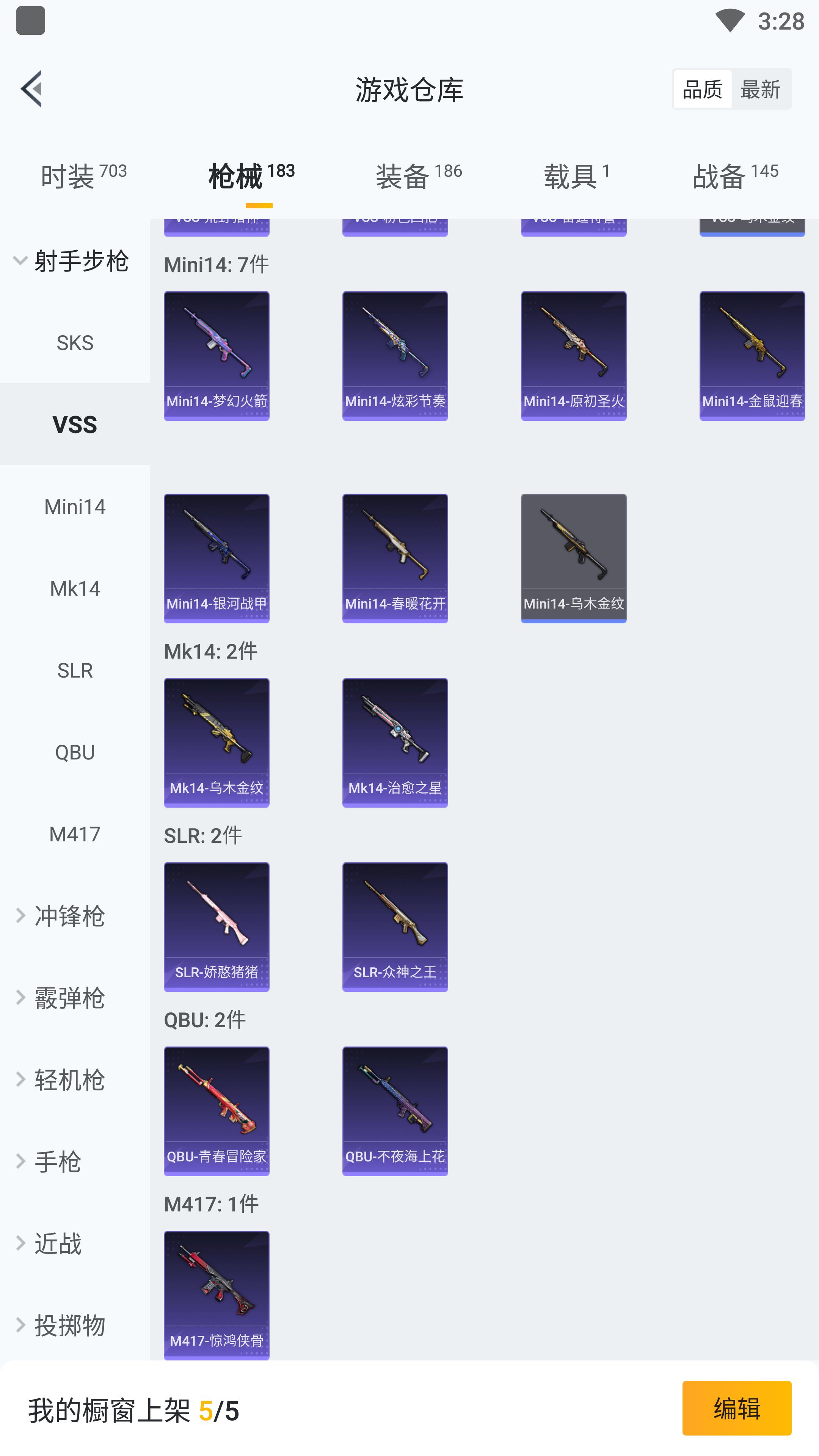Jump to QBU in the sidebar

click(75, 752)
